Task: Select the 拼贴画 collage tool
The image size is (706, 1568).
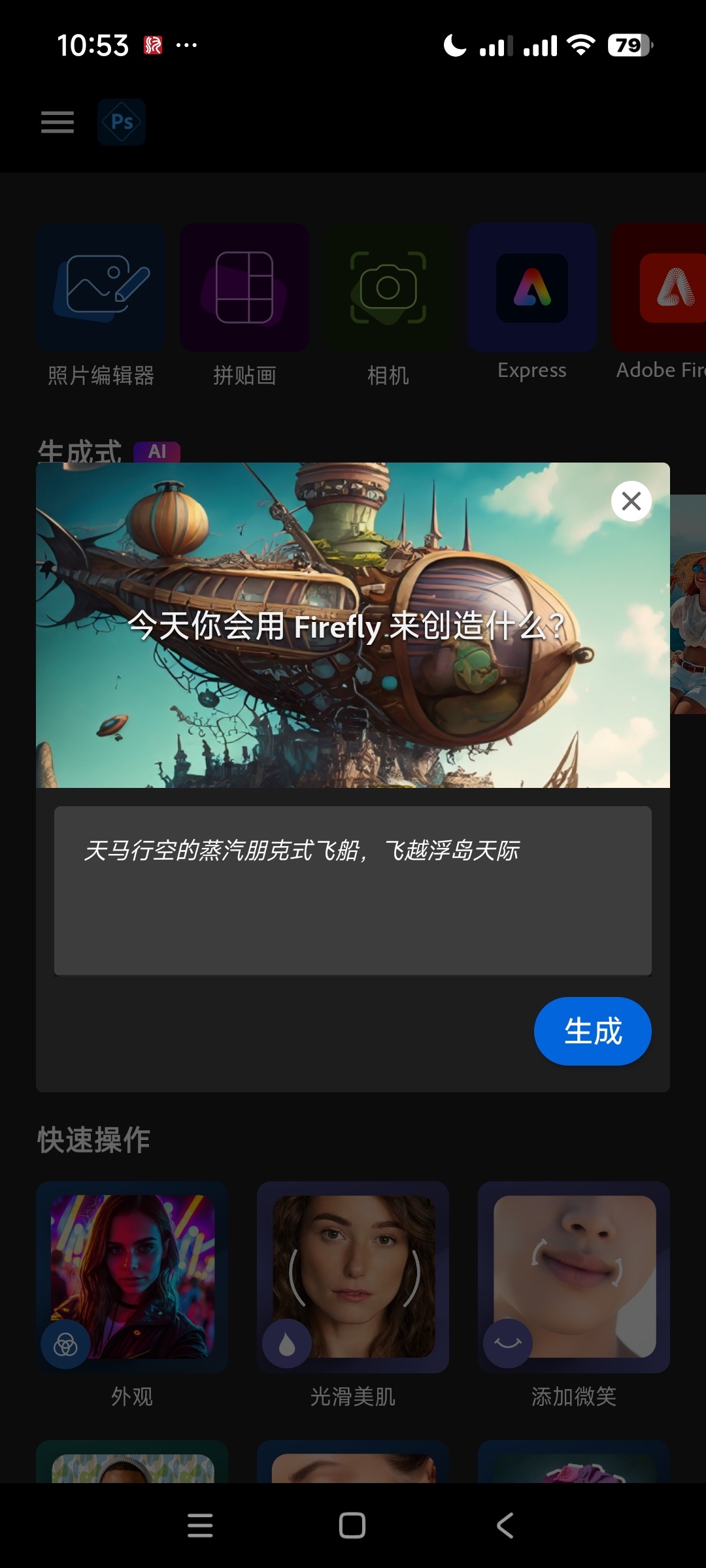Action: 244,287
